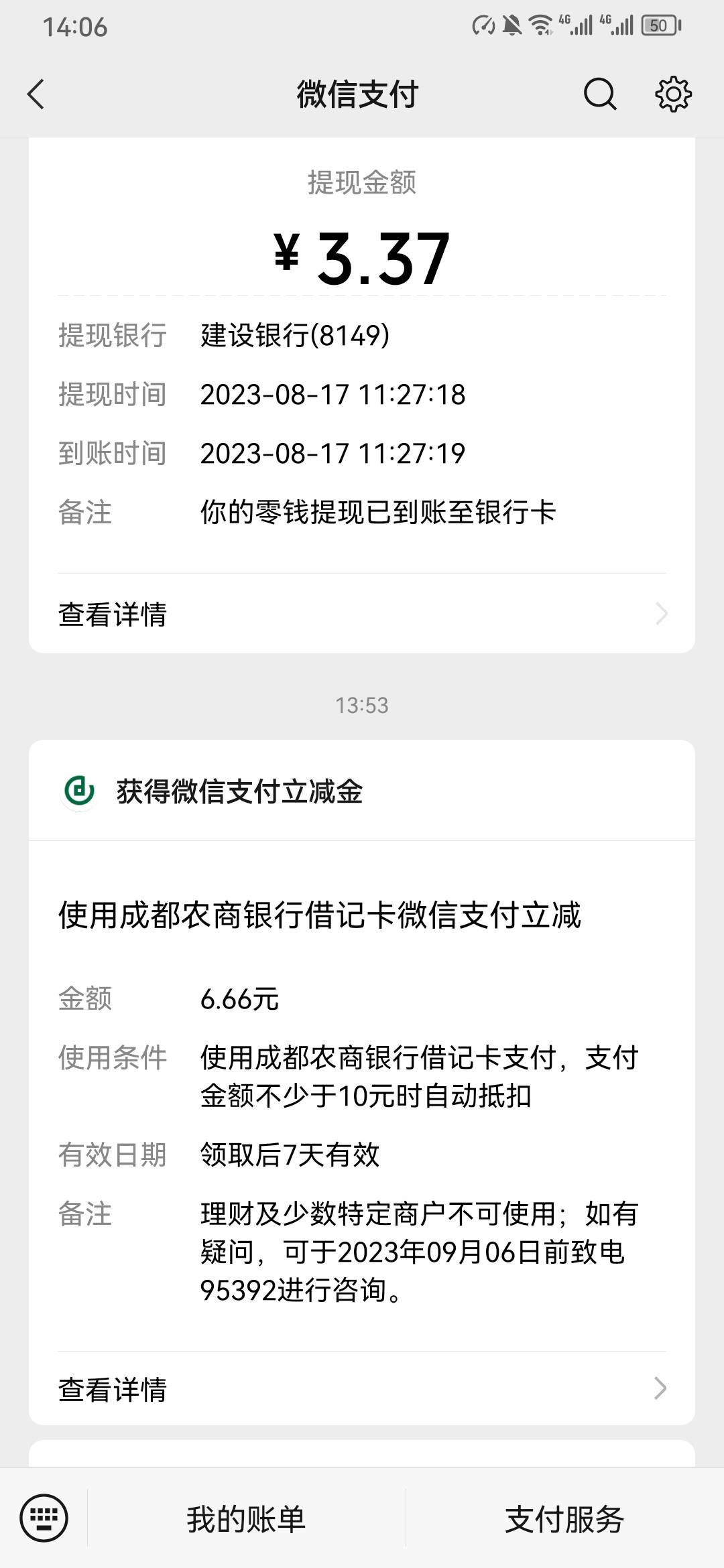This screenshot has height=1568, width=724.
Task: Open 支付服务 menu
Action: click(x=564, y=1518)
